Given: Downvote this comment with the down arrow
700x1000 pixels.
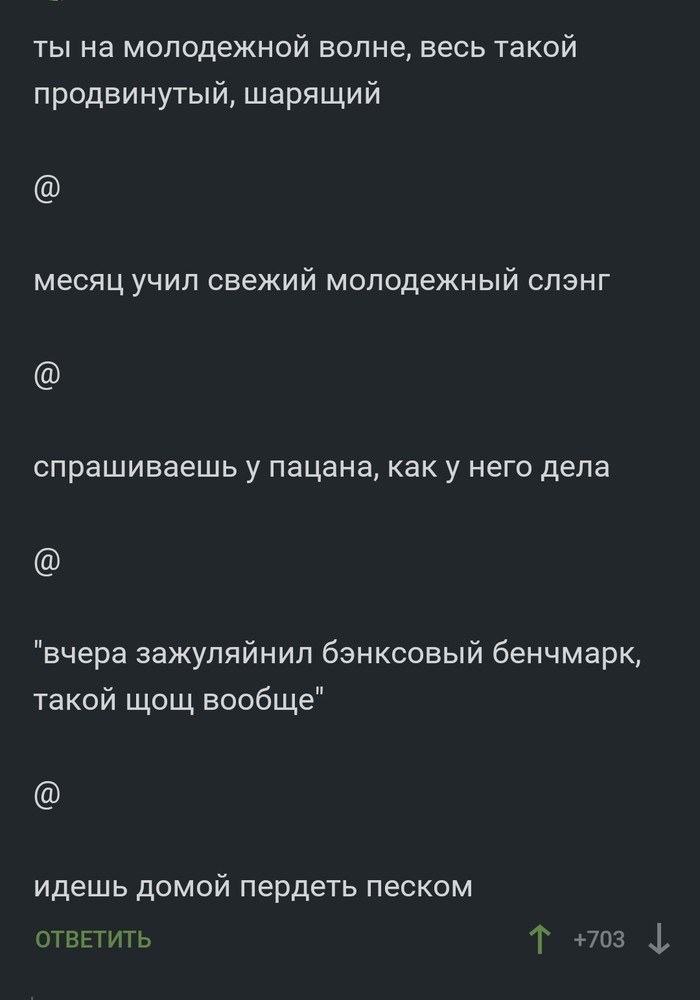Looking at the screenshot, I should [x=659, y=940].
